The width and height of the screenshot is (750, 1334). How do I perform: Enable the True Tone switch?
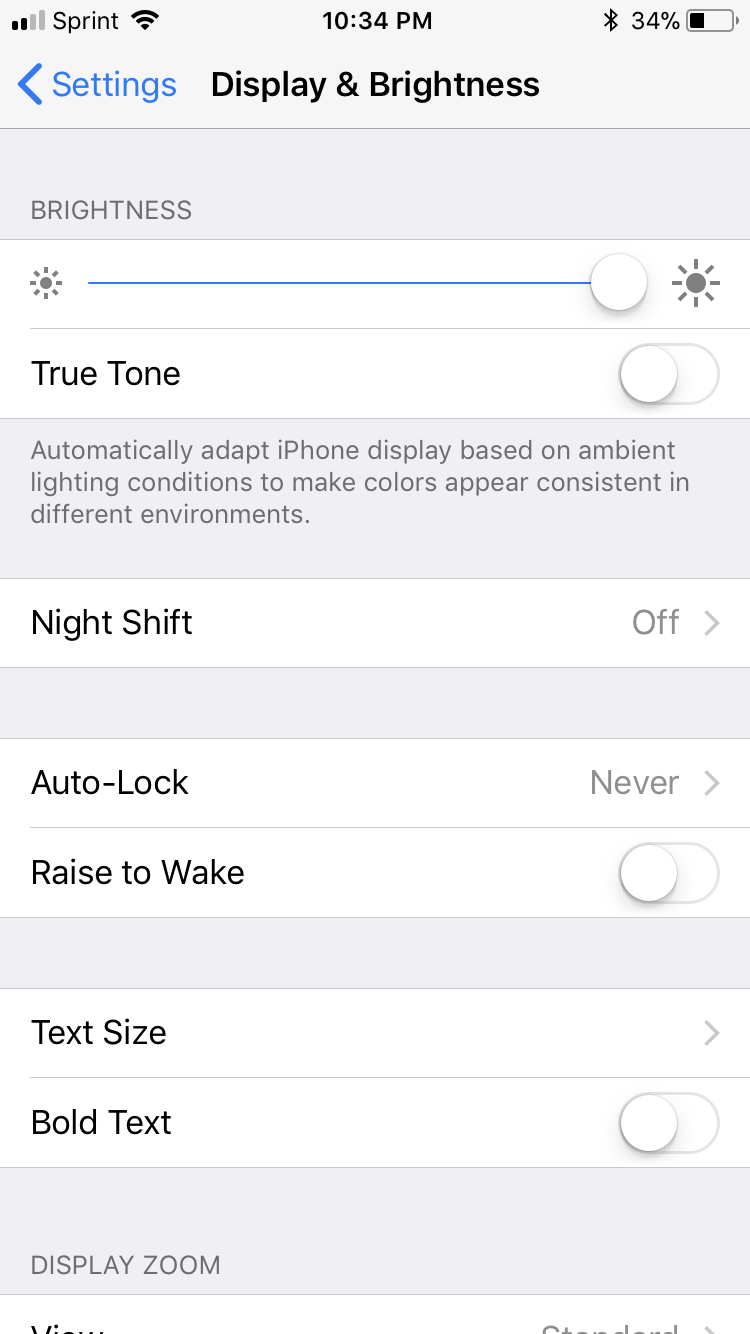click(x=668, y=374)
